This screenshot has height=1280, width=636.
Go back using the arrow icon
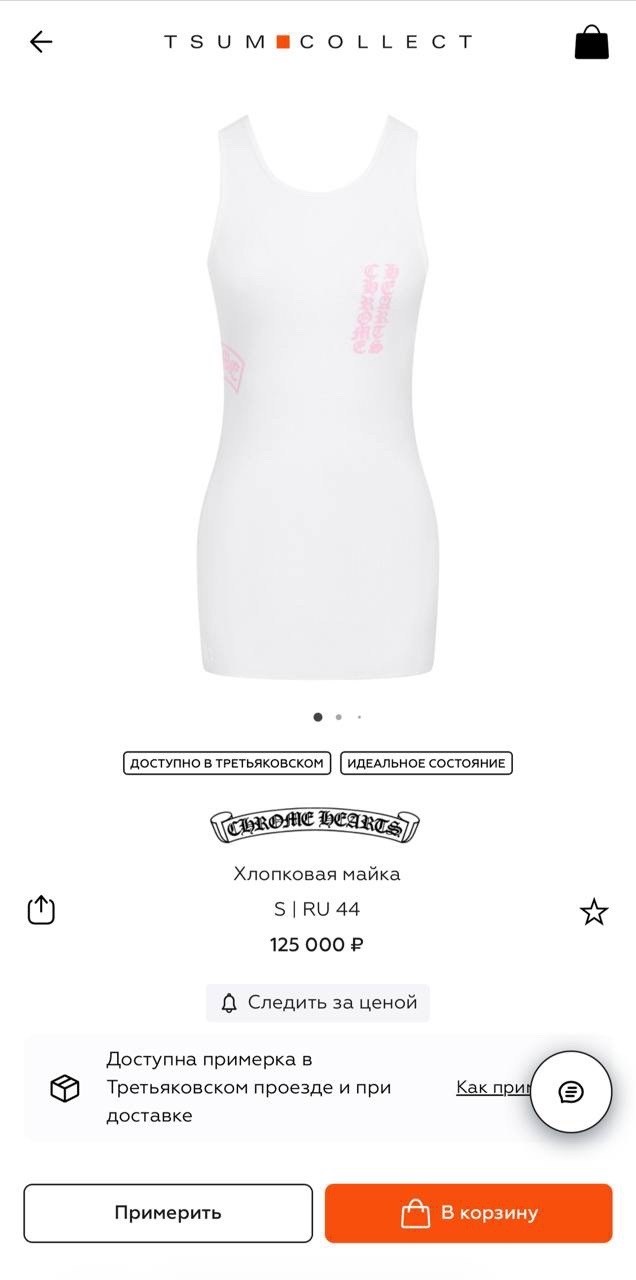[41, 42]
